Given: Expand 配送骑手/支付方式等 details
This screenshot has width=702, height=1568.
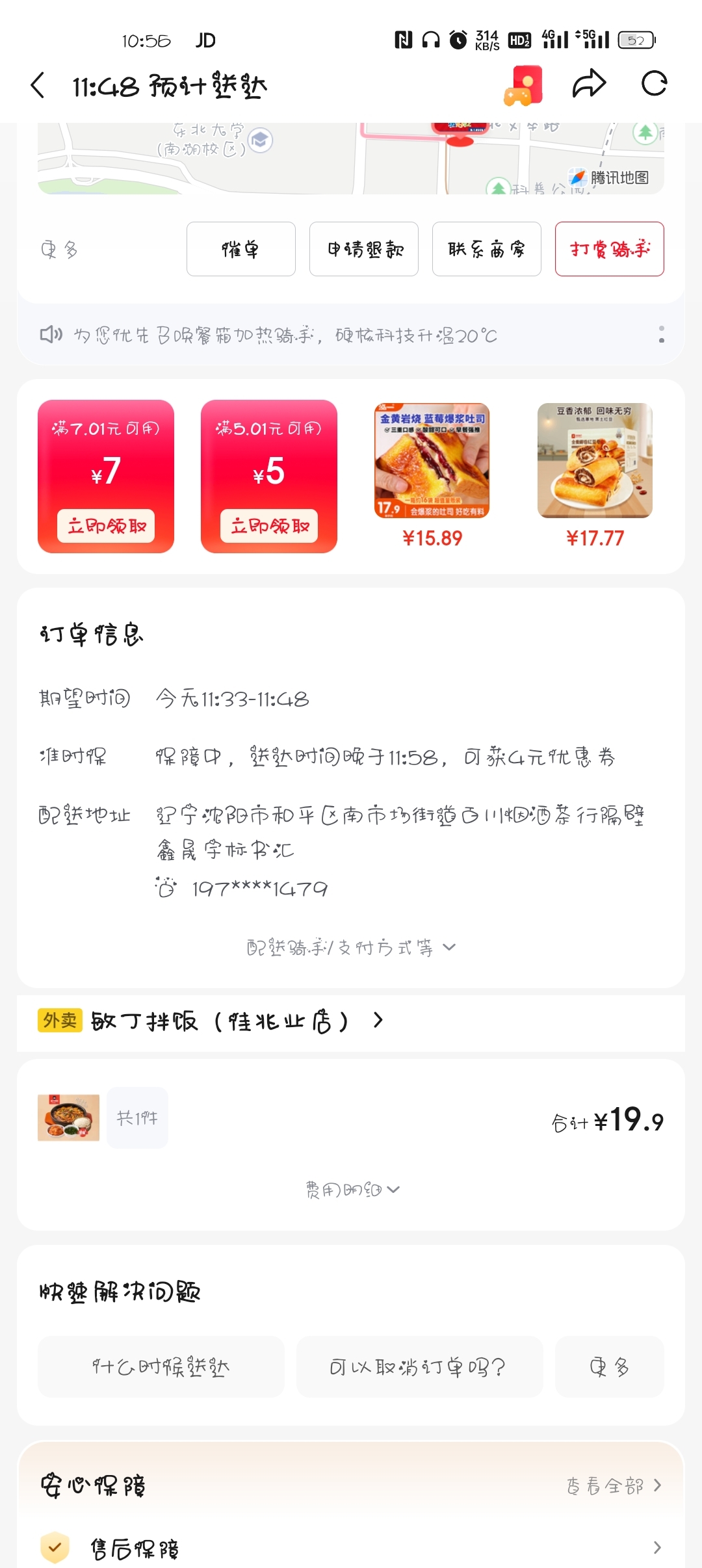Looking at the screenshot, I should point(351,948).
